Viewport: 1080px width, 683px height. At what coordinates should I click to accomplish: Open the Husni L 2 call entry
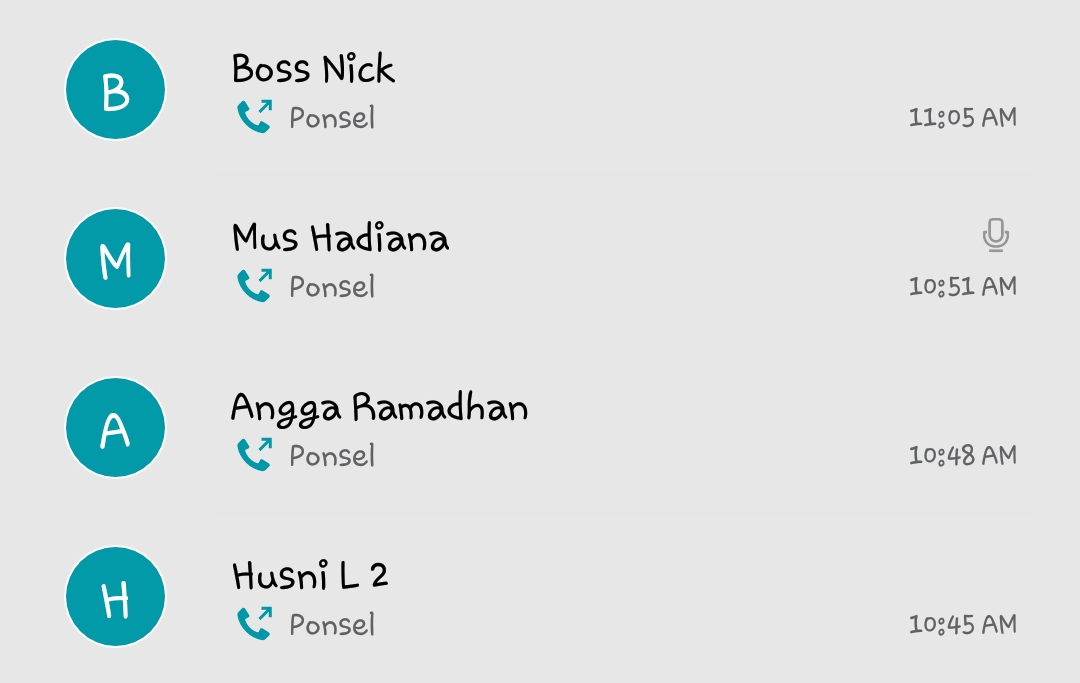tap(560, 597)
